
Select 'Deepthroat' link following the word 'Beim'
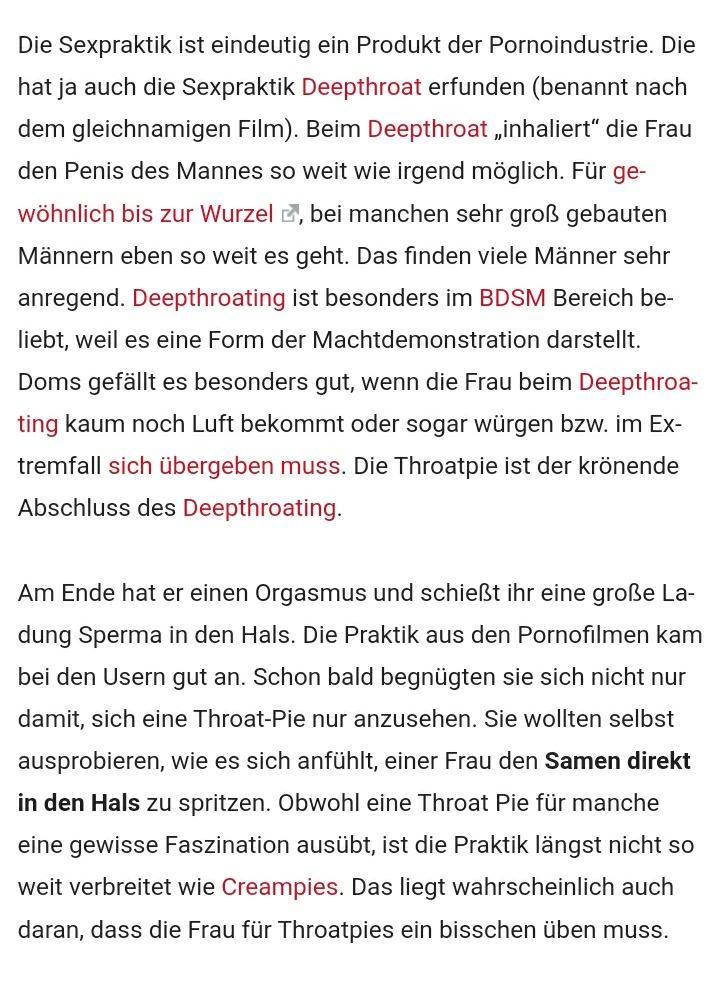tap(427, 129)
